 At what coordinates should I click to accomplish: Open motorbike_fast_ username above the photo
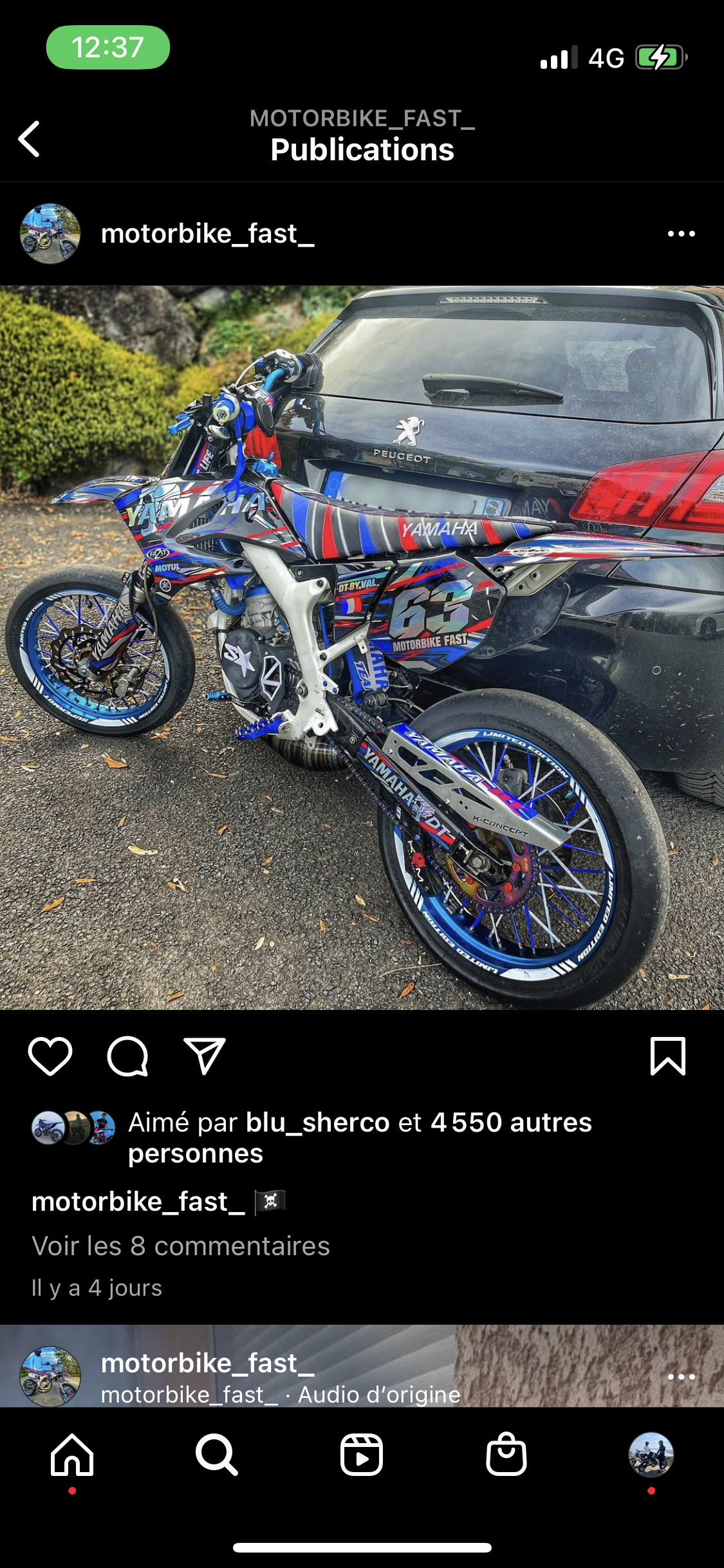point(207,234)
